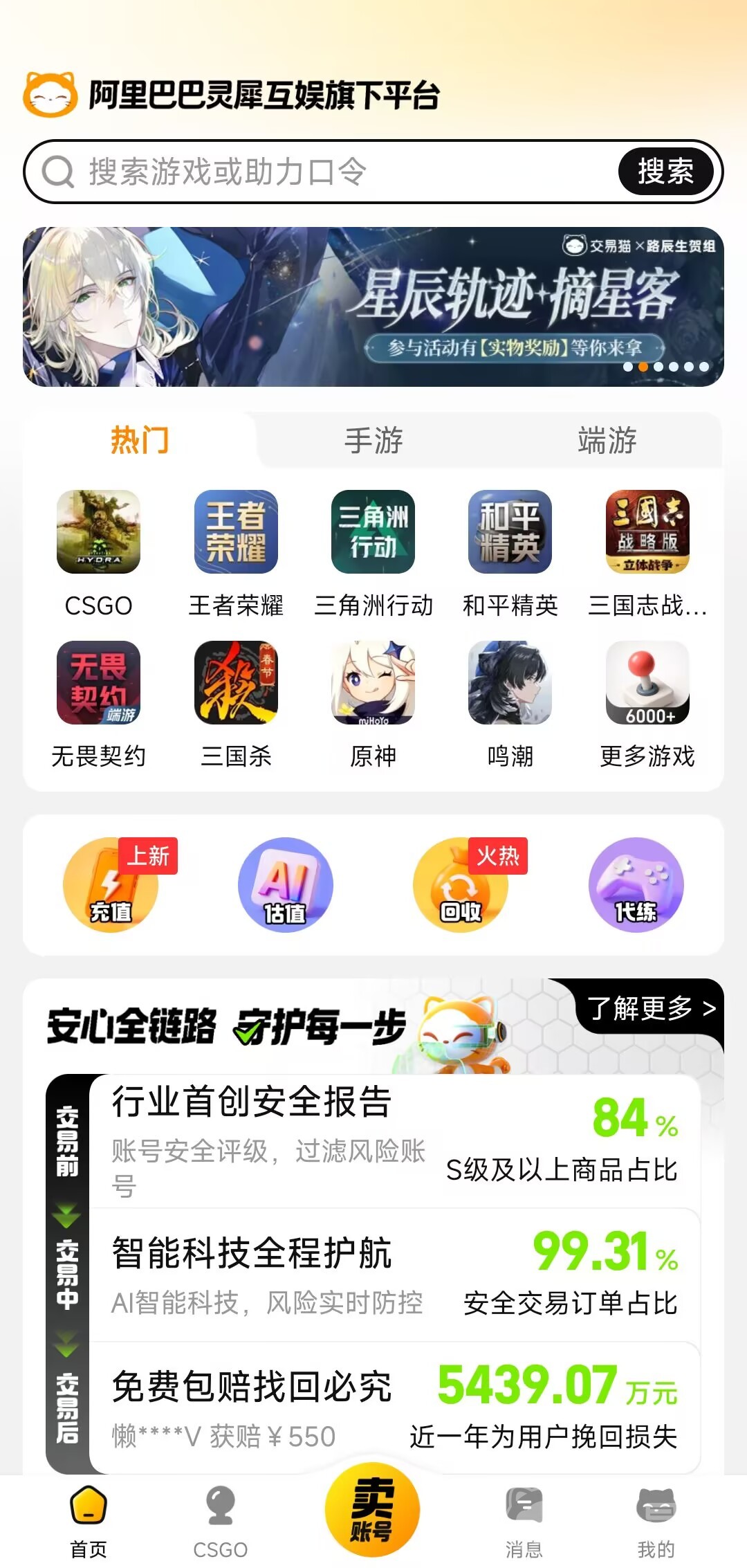Open the AI 估值 tool

[x=286, y=885]
